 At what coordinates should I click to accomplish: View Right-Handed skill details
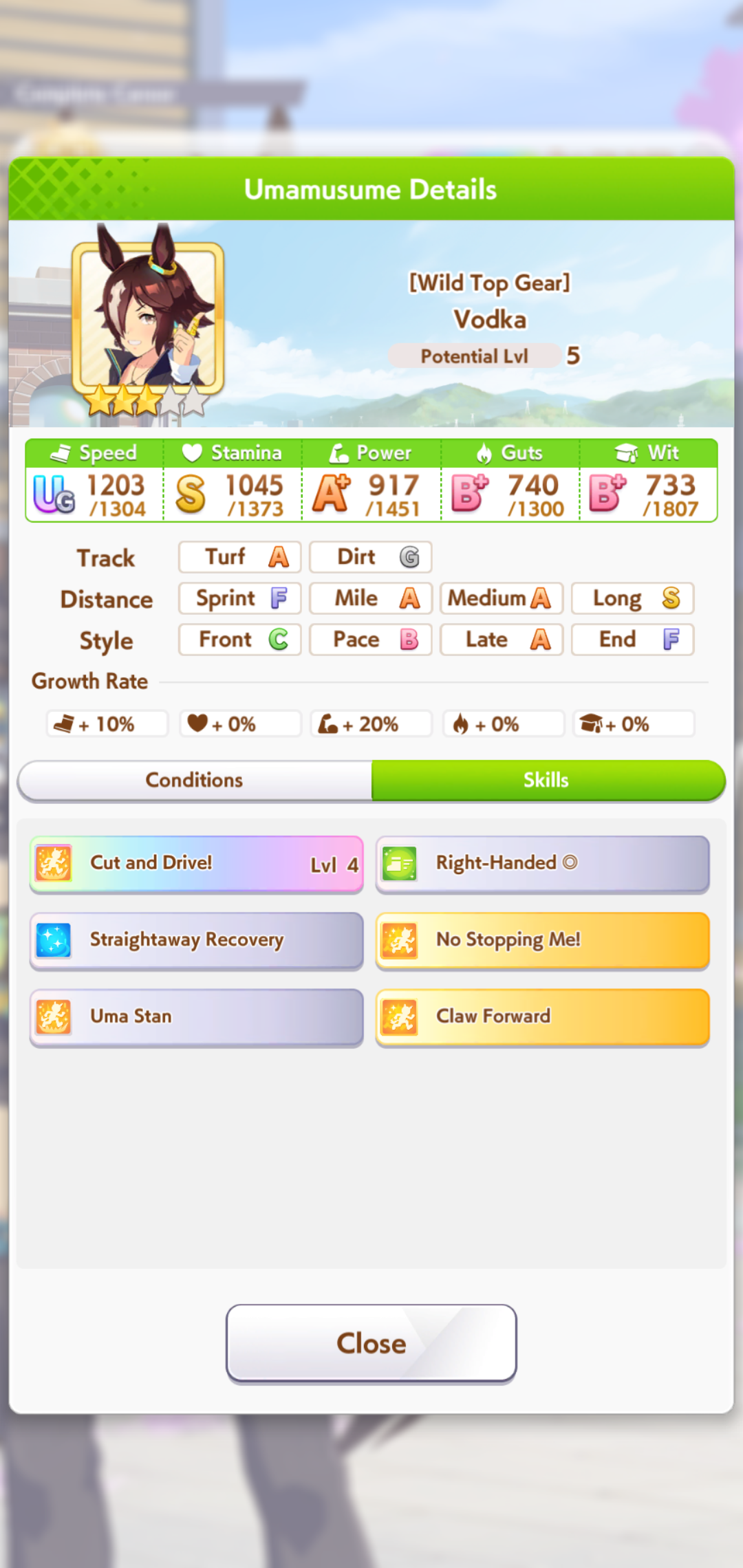pyautogui.click(x=542, y=864)
